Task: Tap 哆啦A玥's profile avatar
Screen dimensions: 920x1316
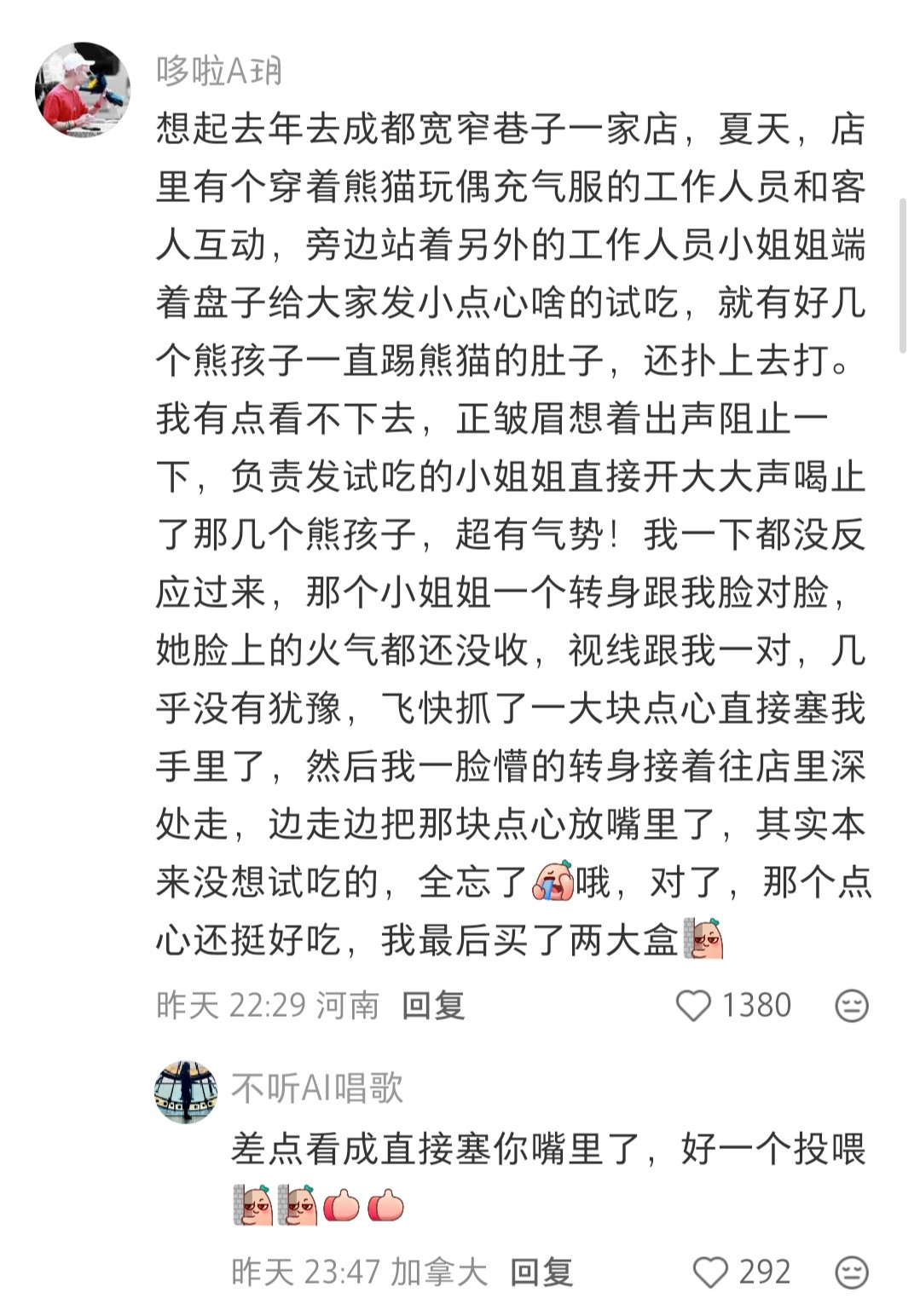Action: point(83,83)
